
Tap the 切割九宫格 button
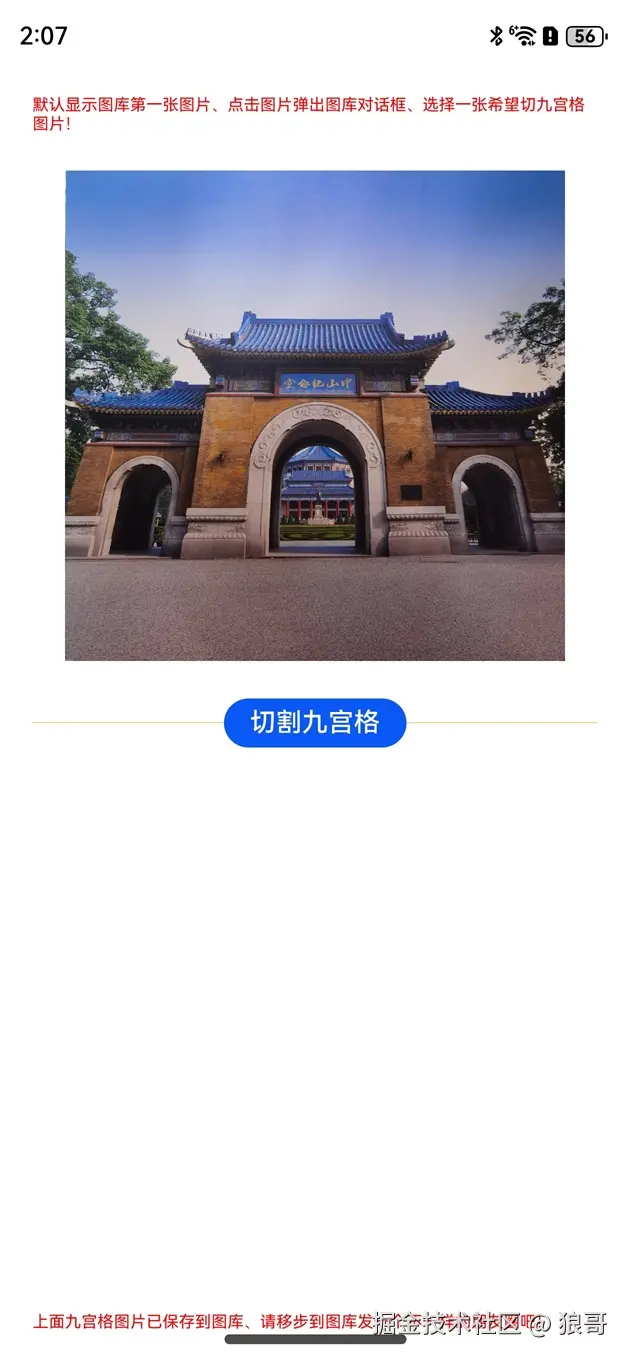click(x=315, y=723)
